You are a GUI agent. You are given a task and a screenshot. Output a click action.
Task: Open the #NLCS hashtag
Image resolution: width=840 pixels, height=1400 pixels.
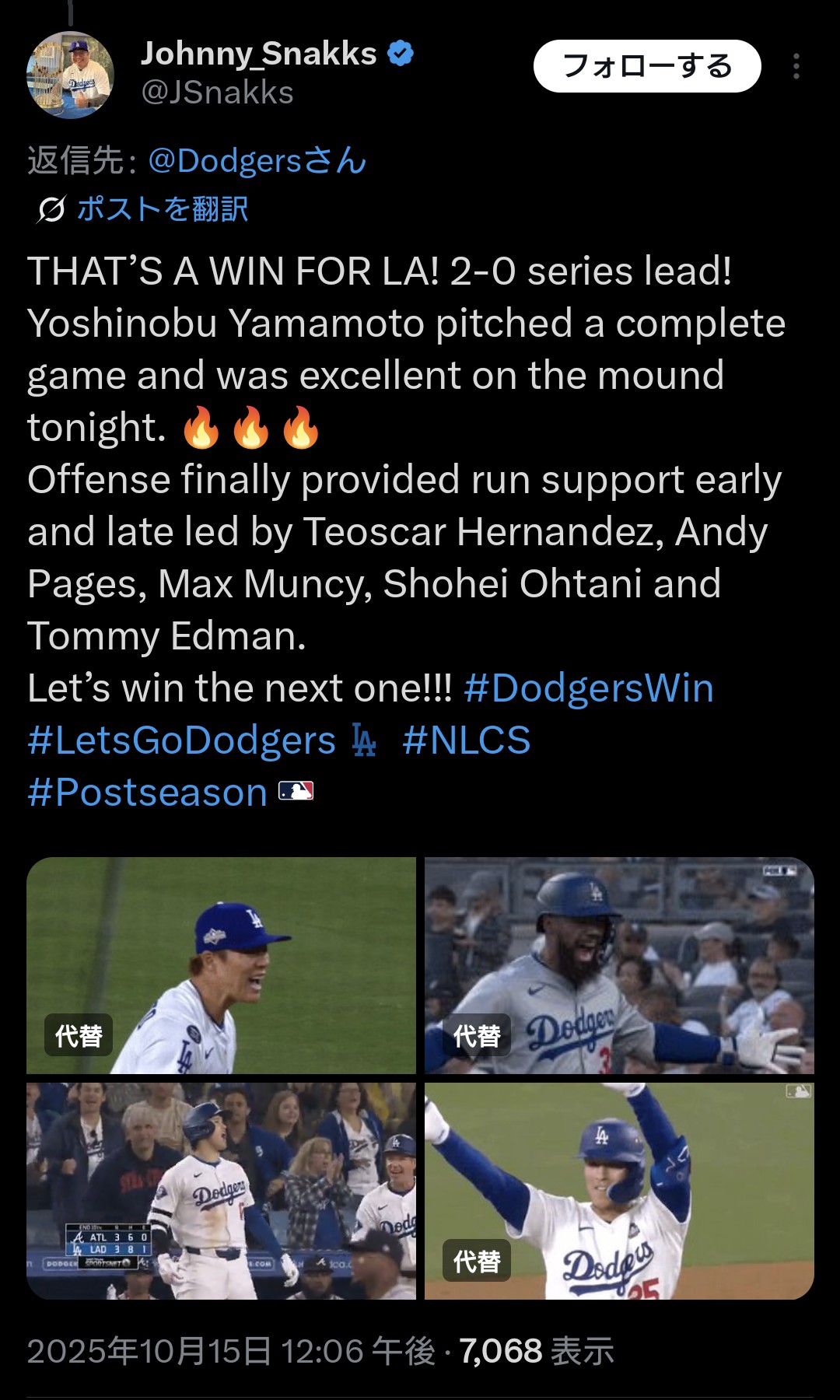pyautogui.click(x=467, y=740)
